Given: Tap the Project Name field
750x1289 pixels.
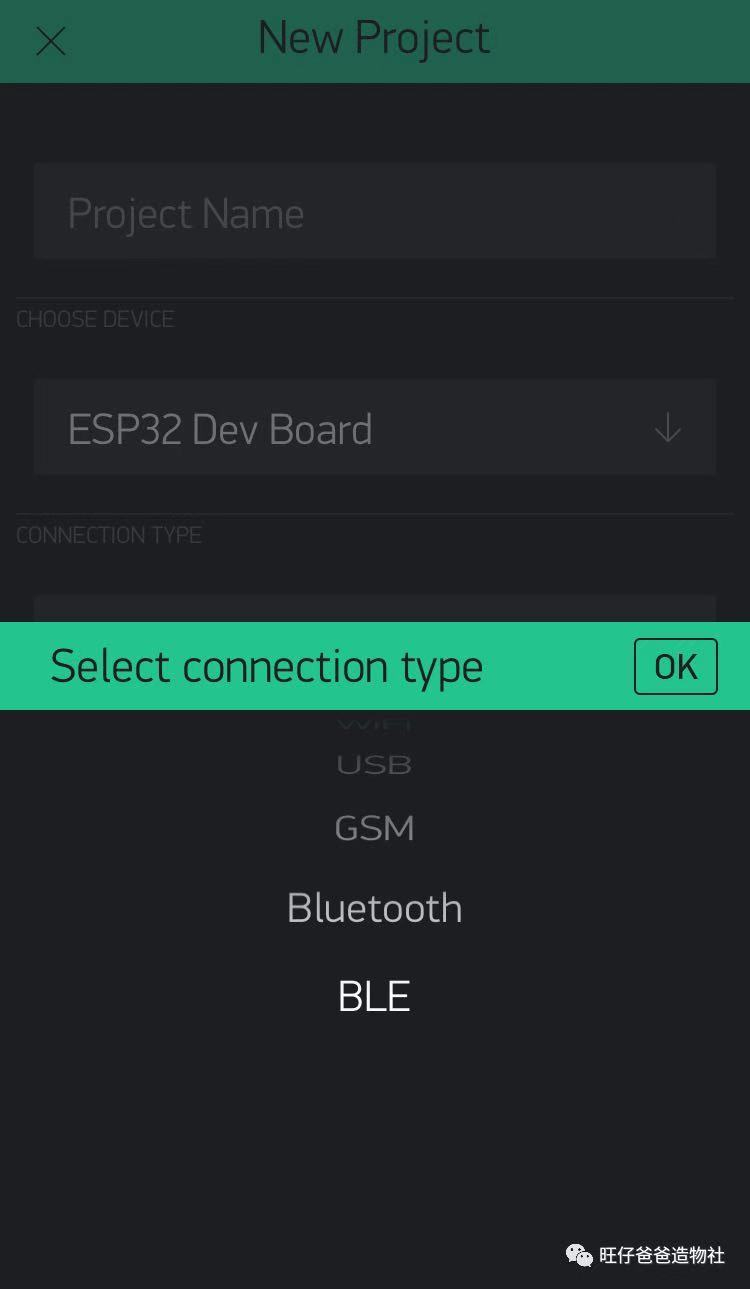Looking at the screenshot, I should (x=374, y=212).
